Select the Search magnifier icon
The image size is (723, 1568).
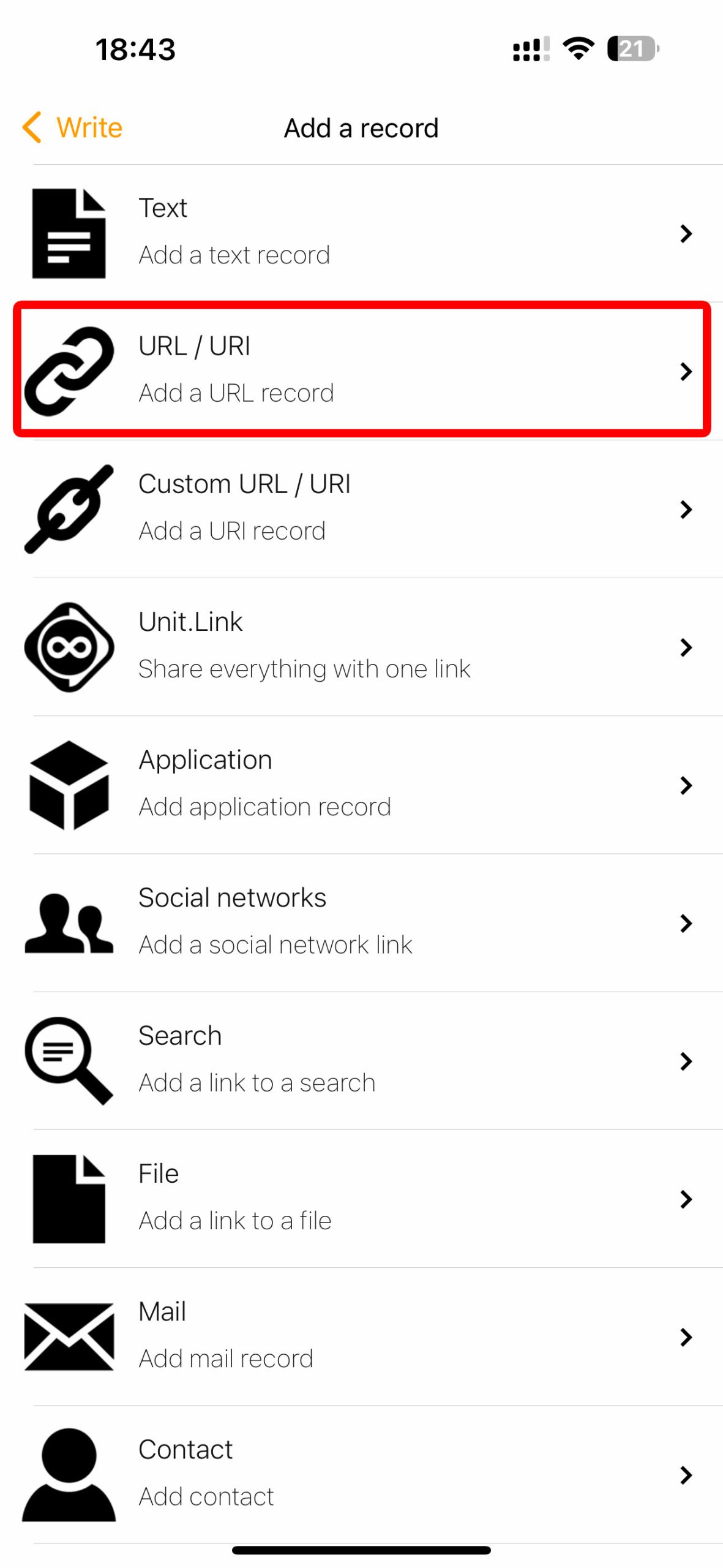69,1061
